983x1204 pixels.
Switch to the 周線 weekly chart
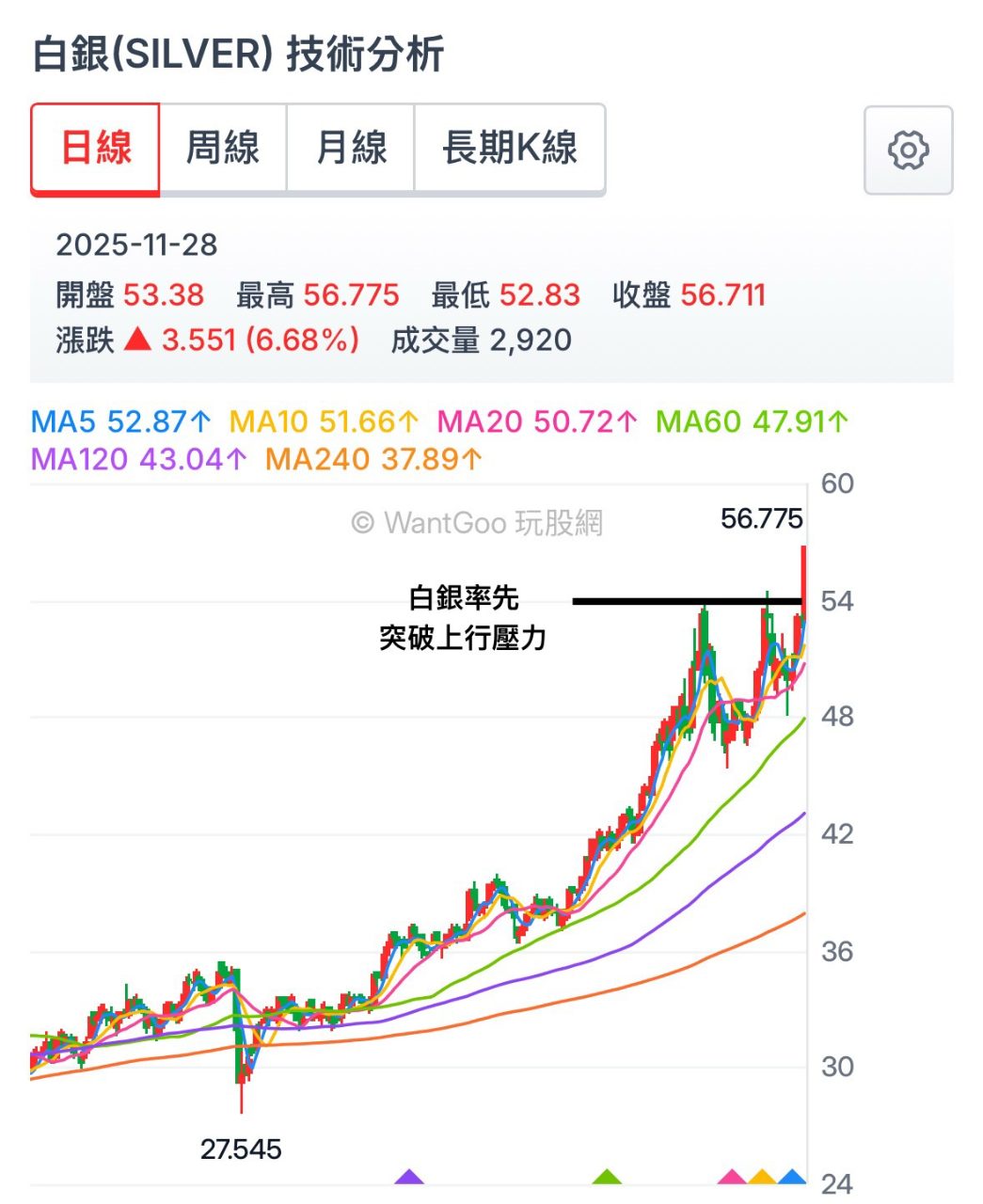(x=223, y=149)
